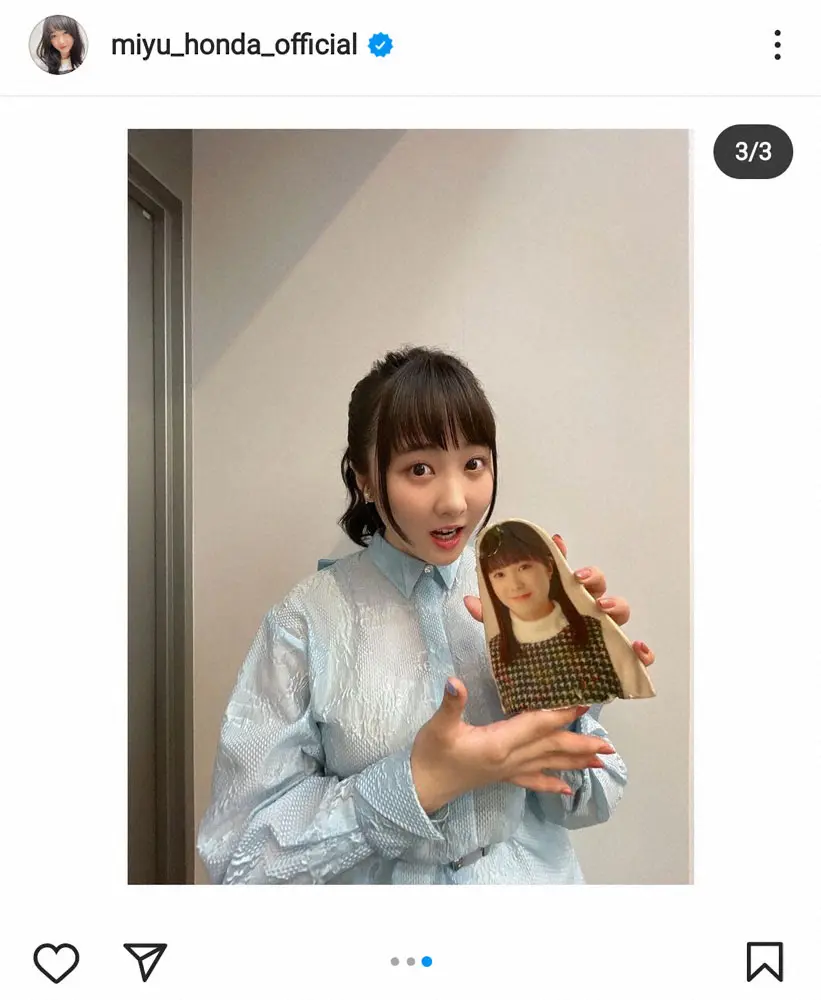Open the miyu_honda_official username link
Image resolution: width=821 pixels, height=1000 pixels.
(234, 45)
